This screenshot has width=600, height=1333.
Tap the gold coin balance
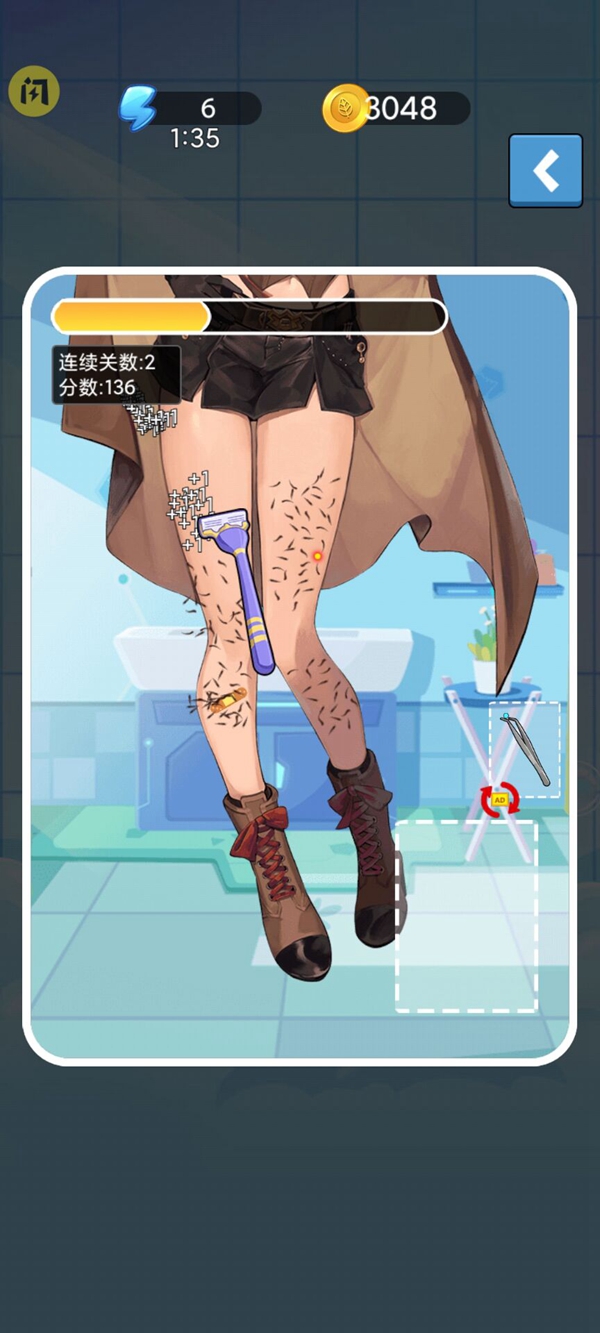(x=397, y=108)
